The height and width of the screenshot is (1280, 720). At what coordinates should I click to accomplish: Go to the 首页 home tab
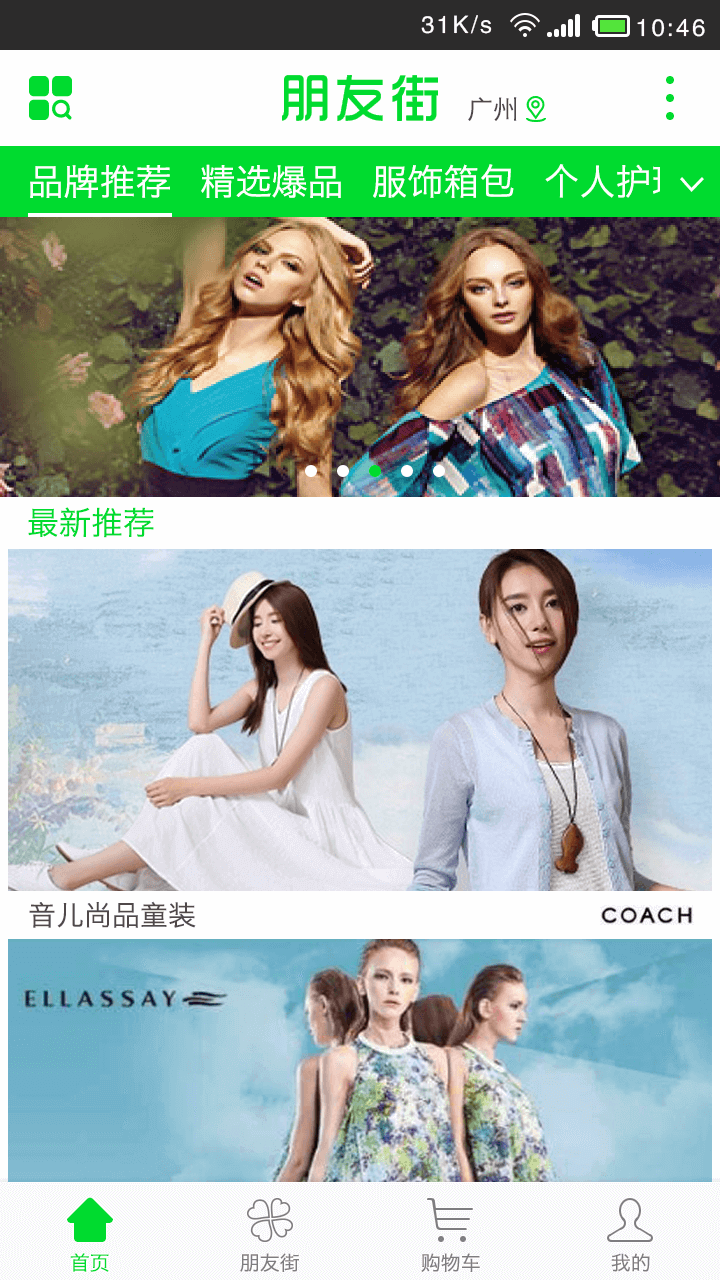(90, 1235)
